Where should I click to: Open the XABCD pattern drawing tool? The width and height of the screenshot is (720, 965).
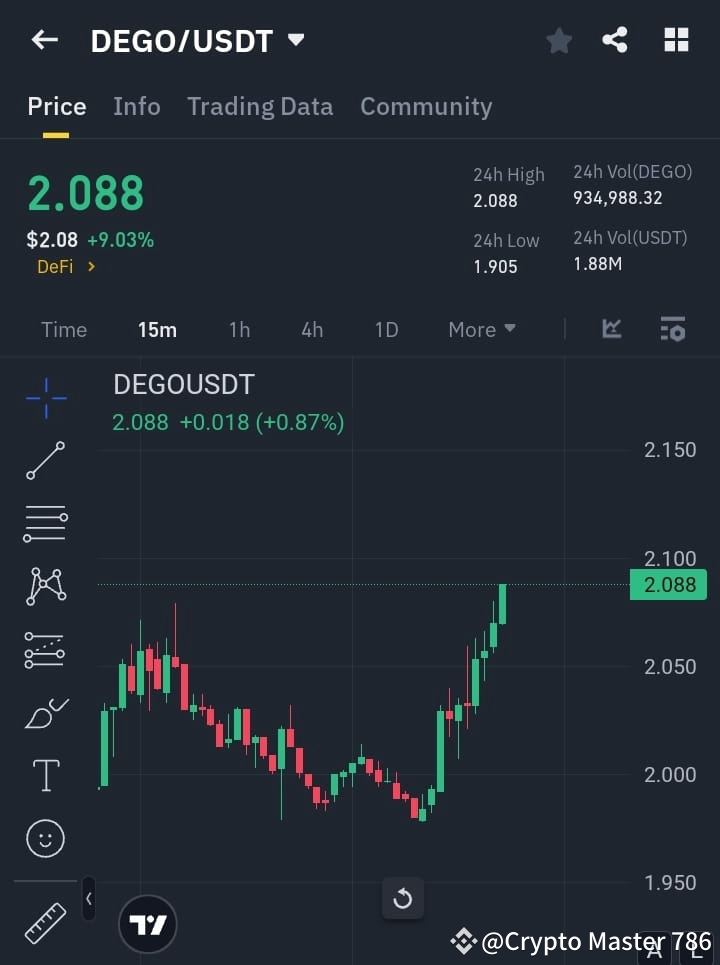[x=45, y=587]
